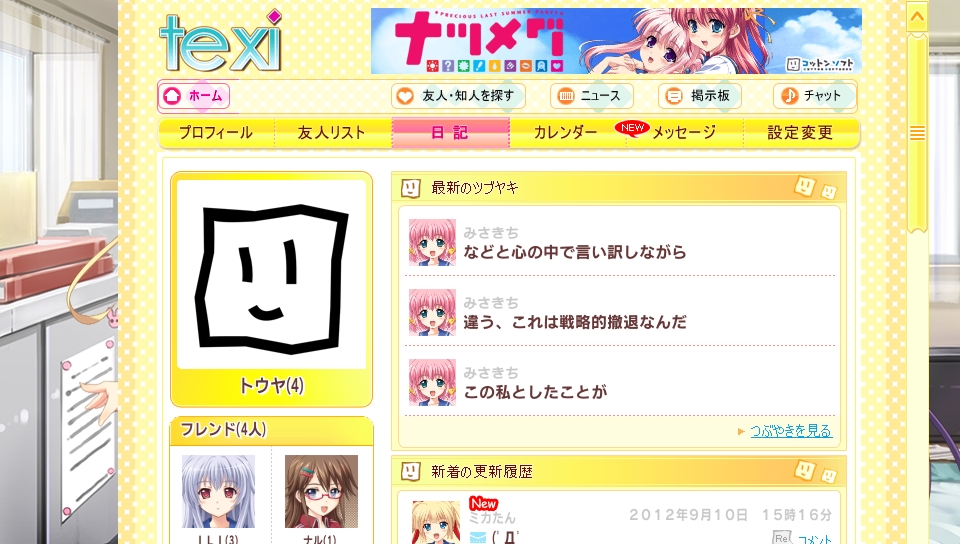Open the ニュース news section
The width and height of the screenshot is (960, 544).
[x=591, y=96]
